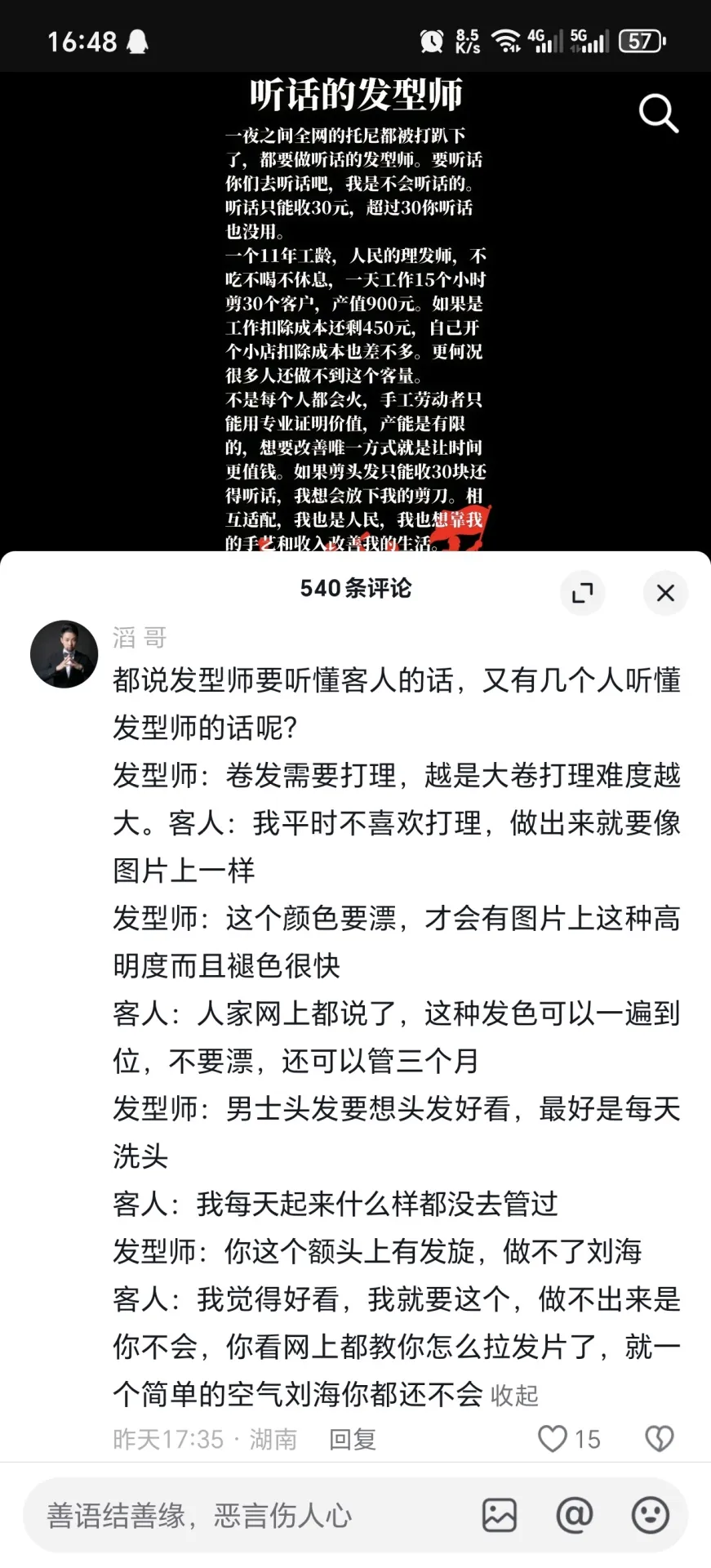Open the emoji picker
The width and height of the screenshot is (711, 1568).
tap(650, 1516)
